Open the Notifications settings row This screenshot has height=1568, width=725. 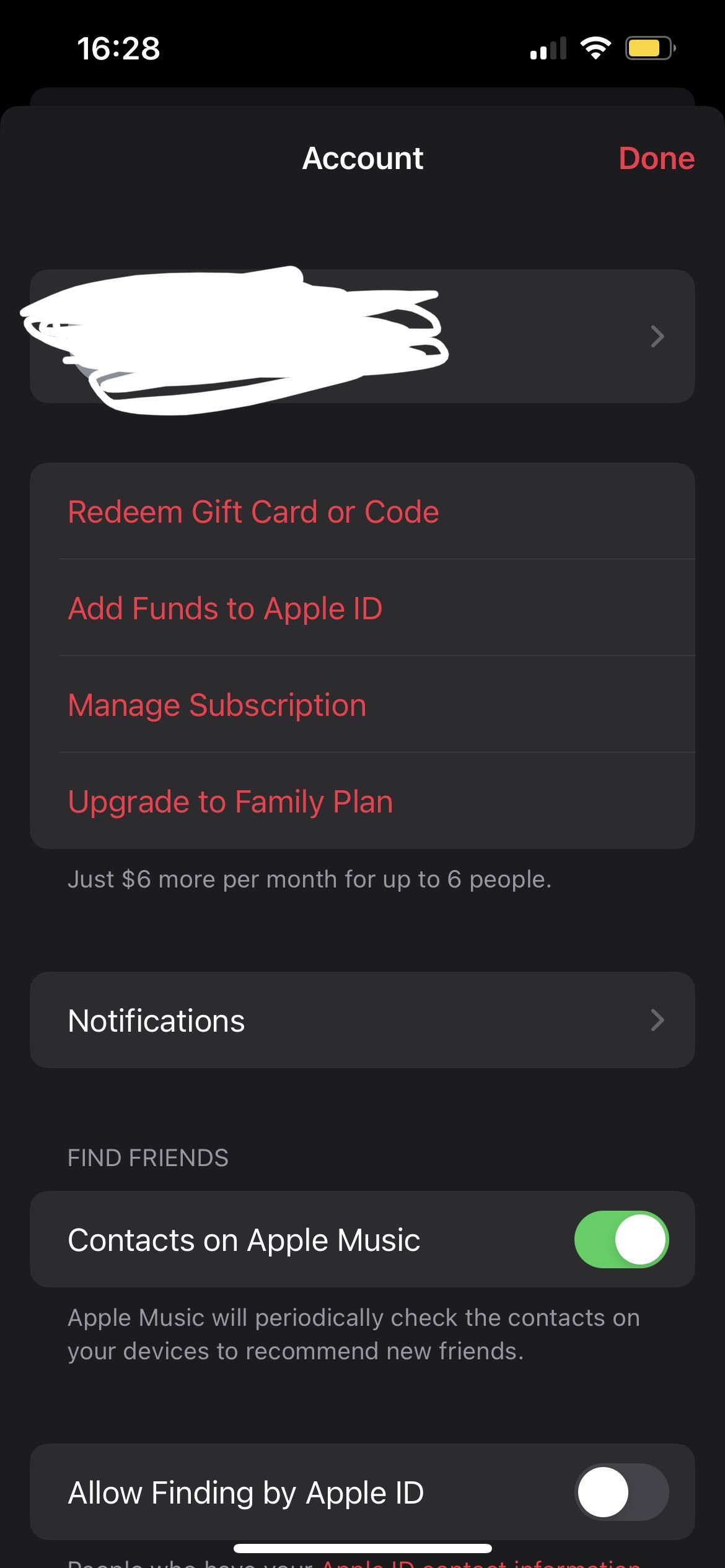pyautogui.click(x=362, y=1020)
